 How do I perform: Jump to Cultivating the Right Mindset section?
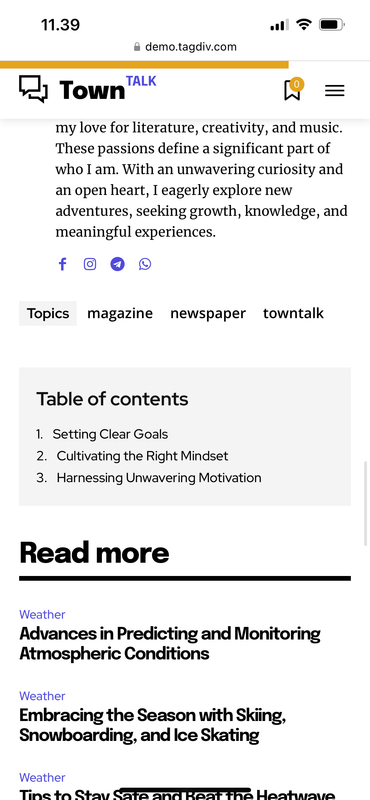tap(142, 456)
